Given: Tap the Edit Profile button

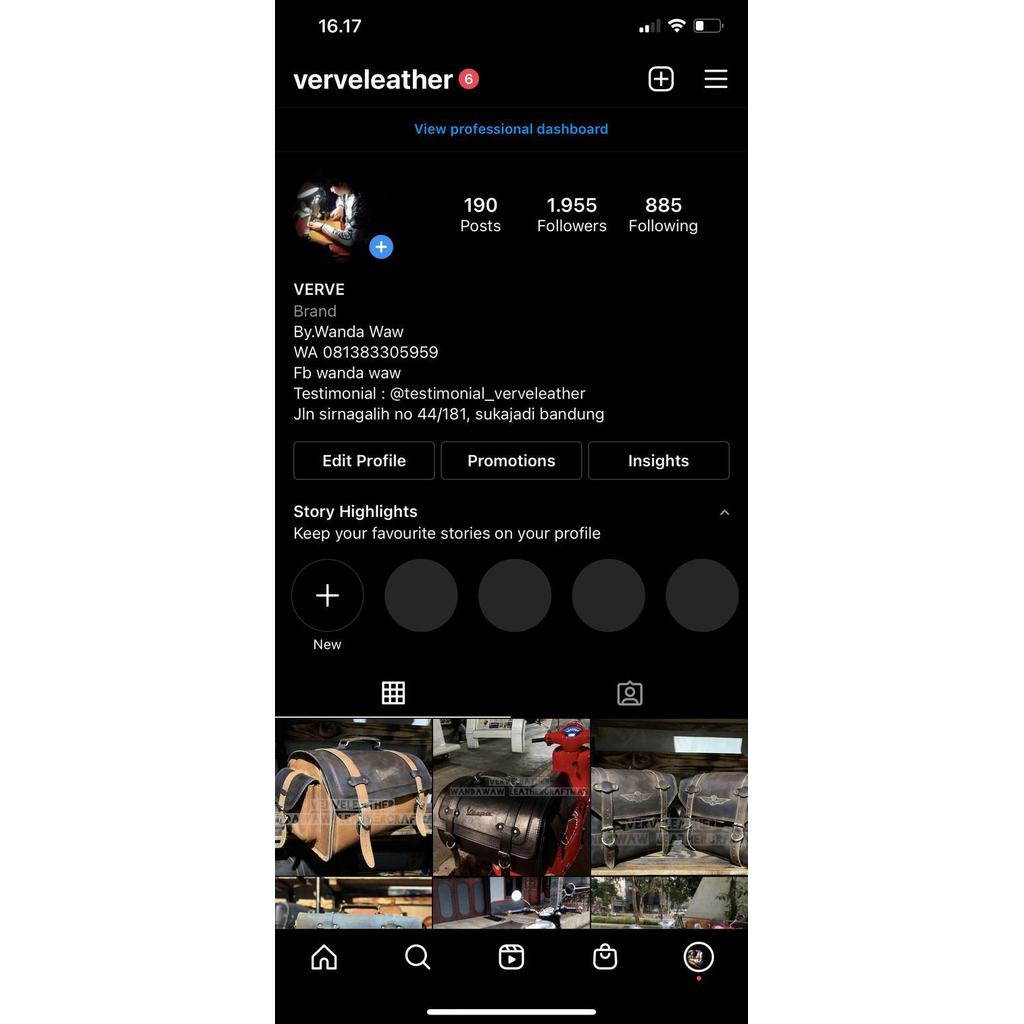Looking at the screenshot, I should (x=364, y=461).
